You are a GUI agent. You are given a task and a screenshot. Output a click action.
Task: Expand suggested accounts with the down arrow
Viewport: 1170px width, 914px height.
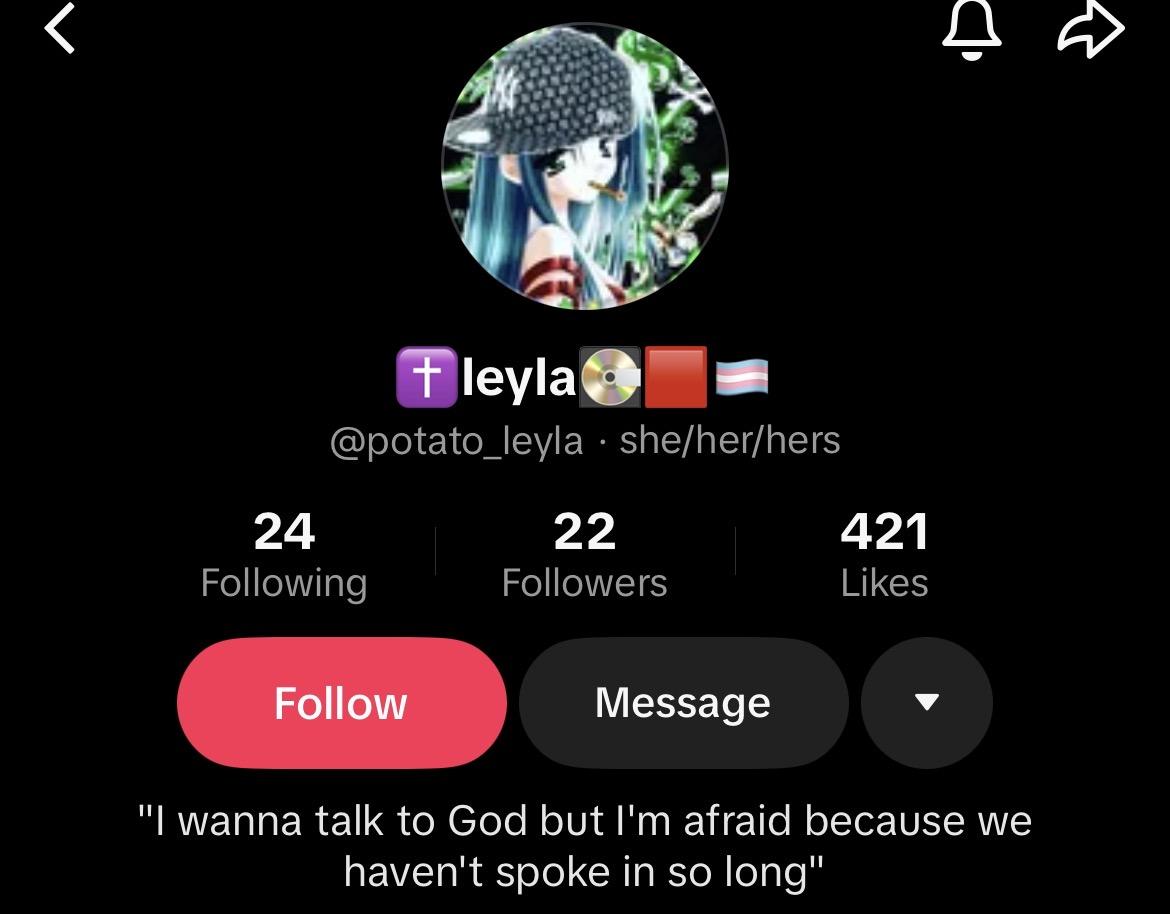click(926, 703)
